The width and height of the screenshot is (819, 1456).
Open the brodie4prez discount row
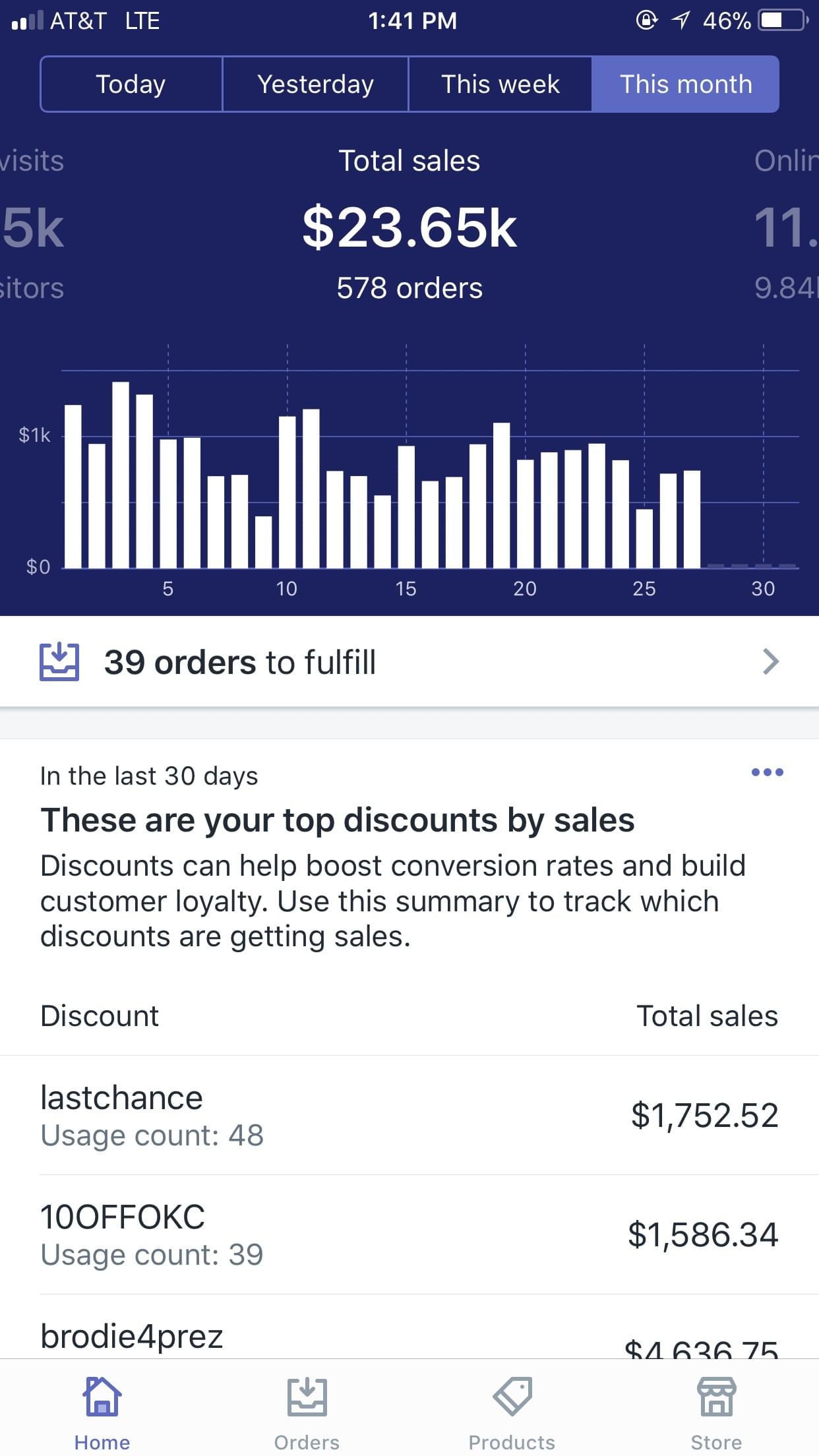409,1326
